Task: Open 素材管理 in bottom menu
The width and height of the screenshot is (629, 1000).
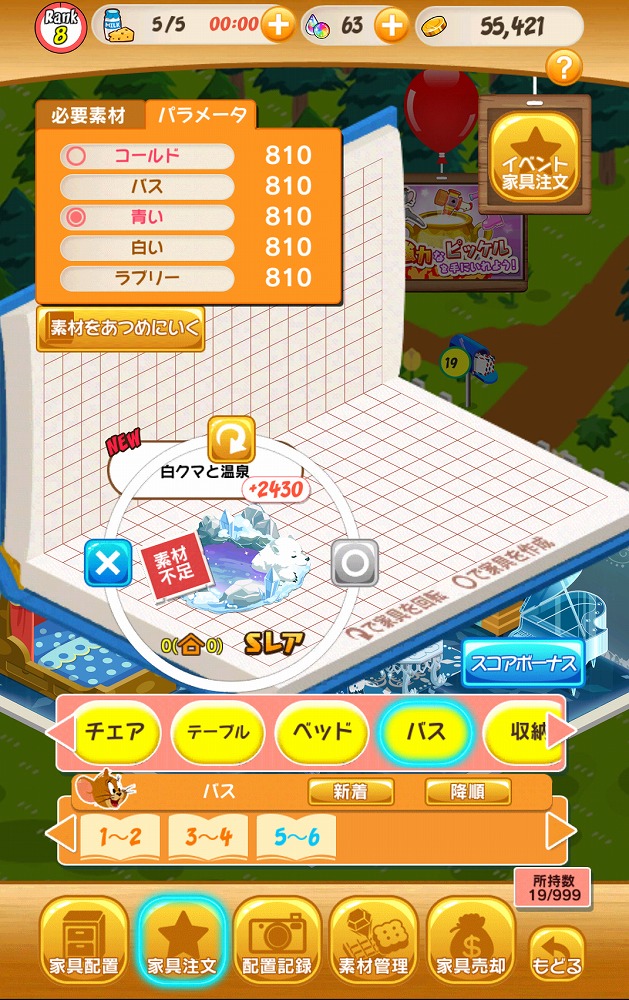Action: click(373, 942)
